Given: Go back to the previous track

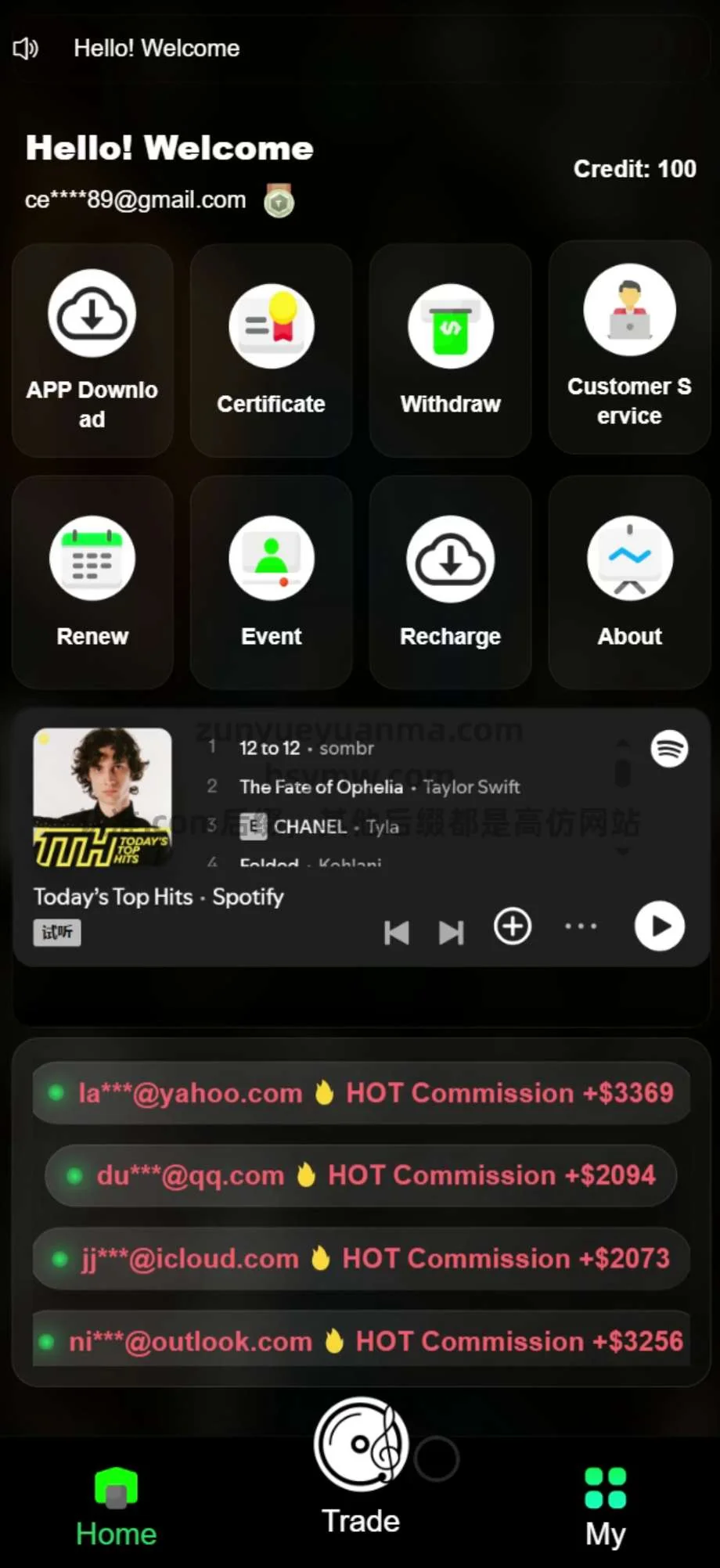Looking at the screenshot, I should click(x=397, y=932).
